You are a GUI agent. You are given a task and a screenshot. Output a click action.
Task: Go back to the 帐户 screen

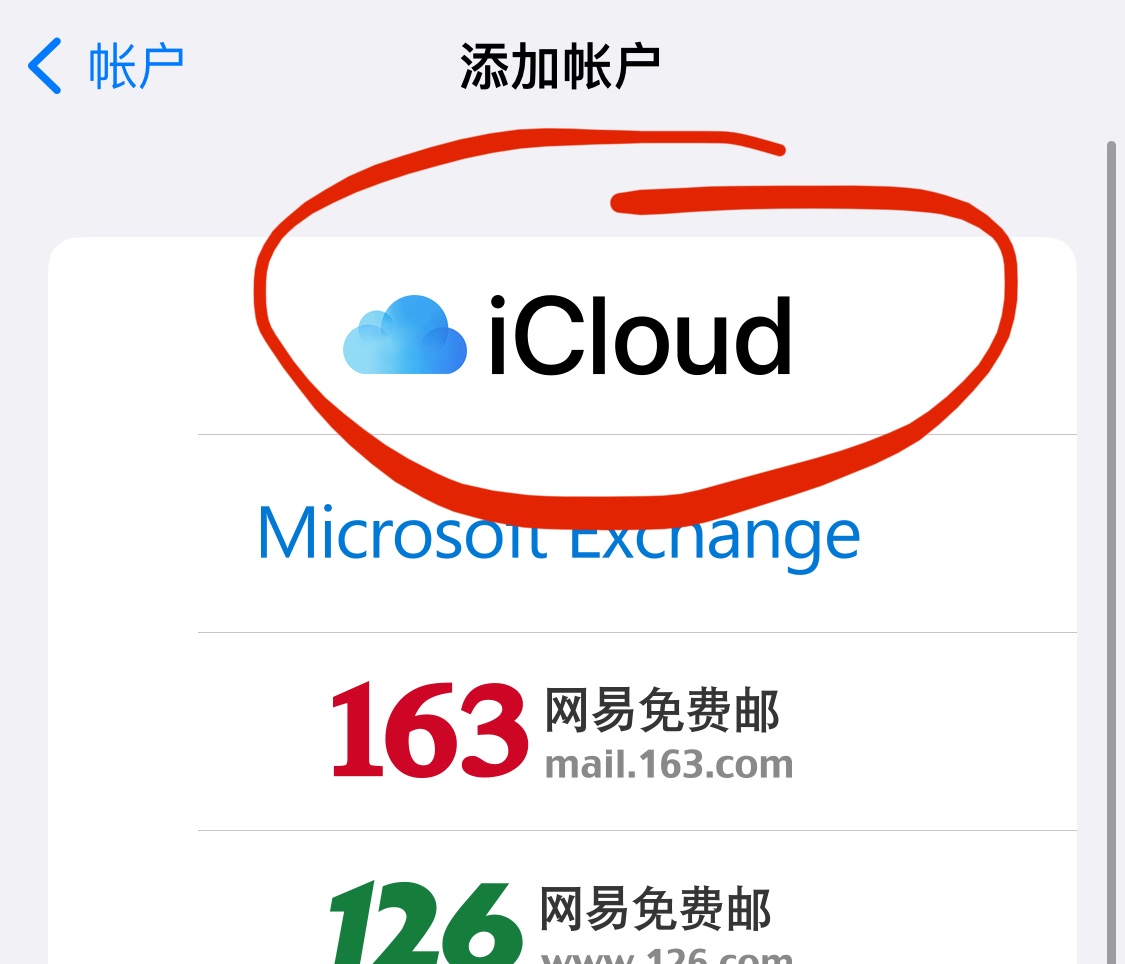pyautogui.click(x=105, y=67)
